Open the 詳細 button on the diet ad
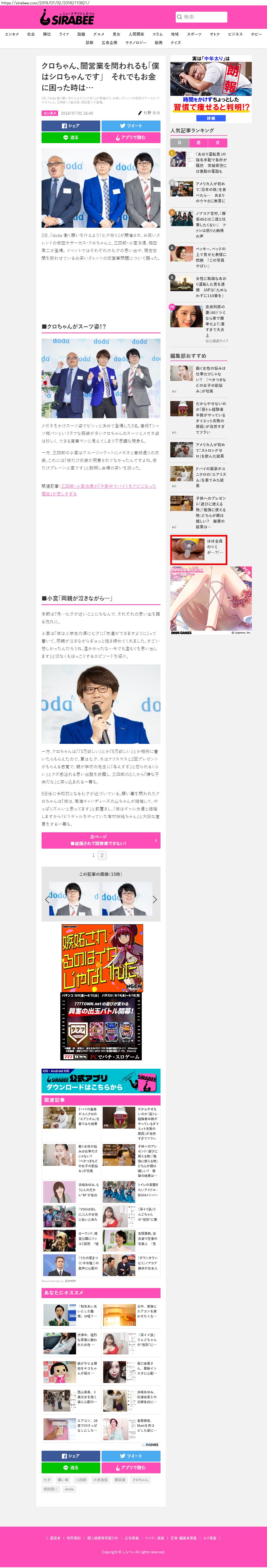267x1568 pixels. [211, 119]
